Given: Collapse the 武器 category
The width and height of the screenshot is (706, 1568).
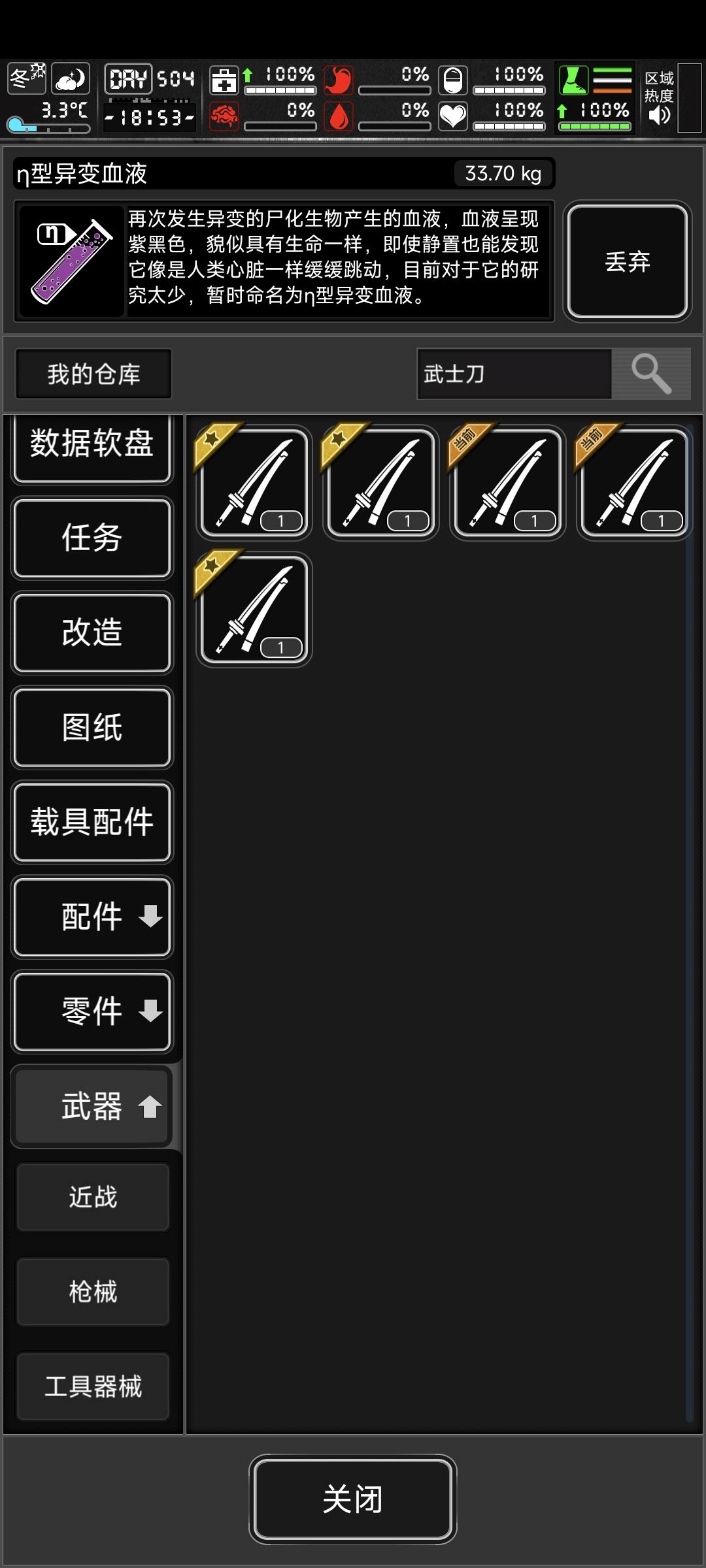Looking at the screenshot, I should click(x=90, y=1105).
